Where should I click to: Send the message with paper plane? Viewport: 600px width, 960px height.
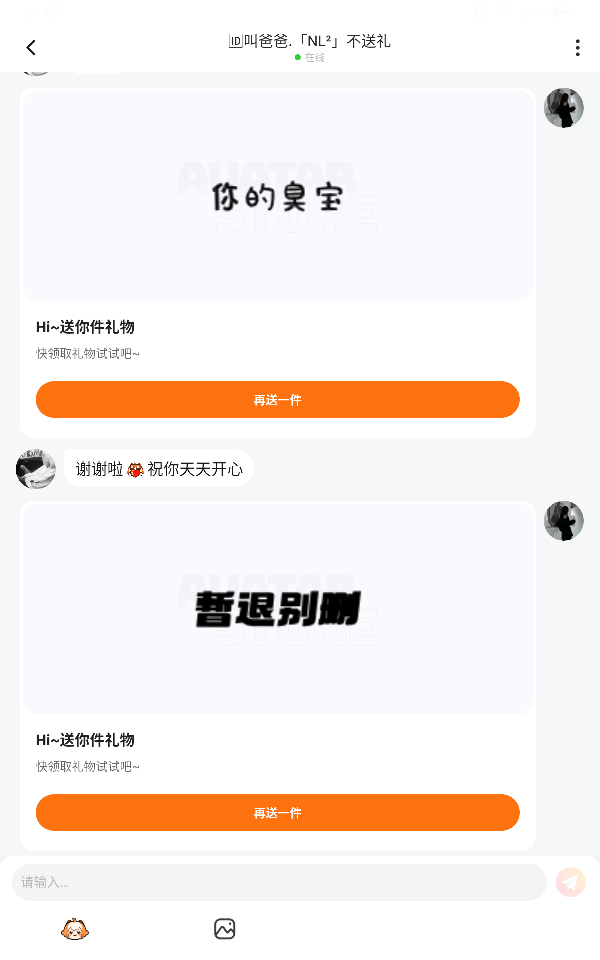click(x=571, y=882)
